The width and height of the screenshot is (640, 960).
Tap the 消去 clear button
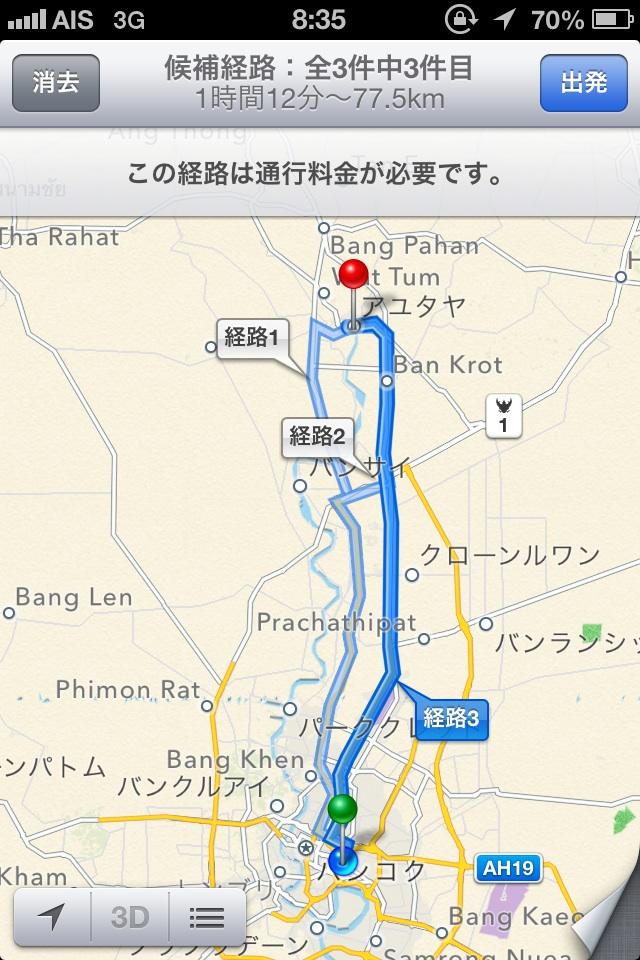56,82
